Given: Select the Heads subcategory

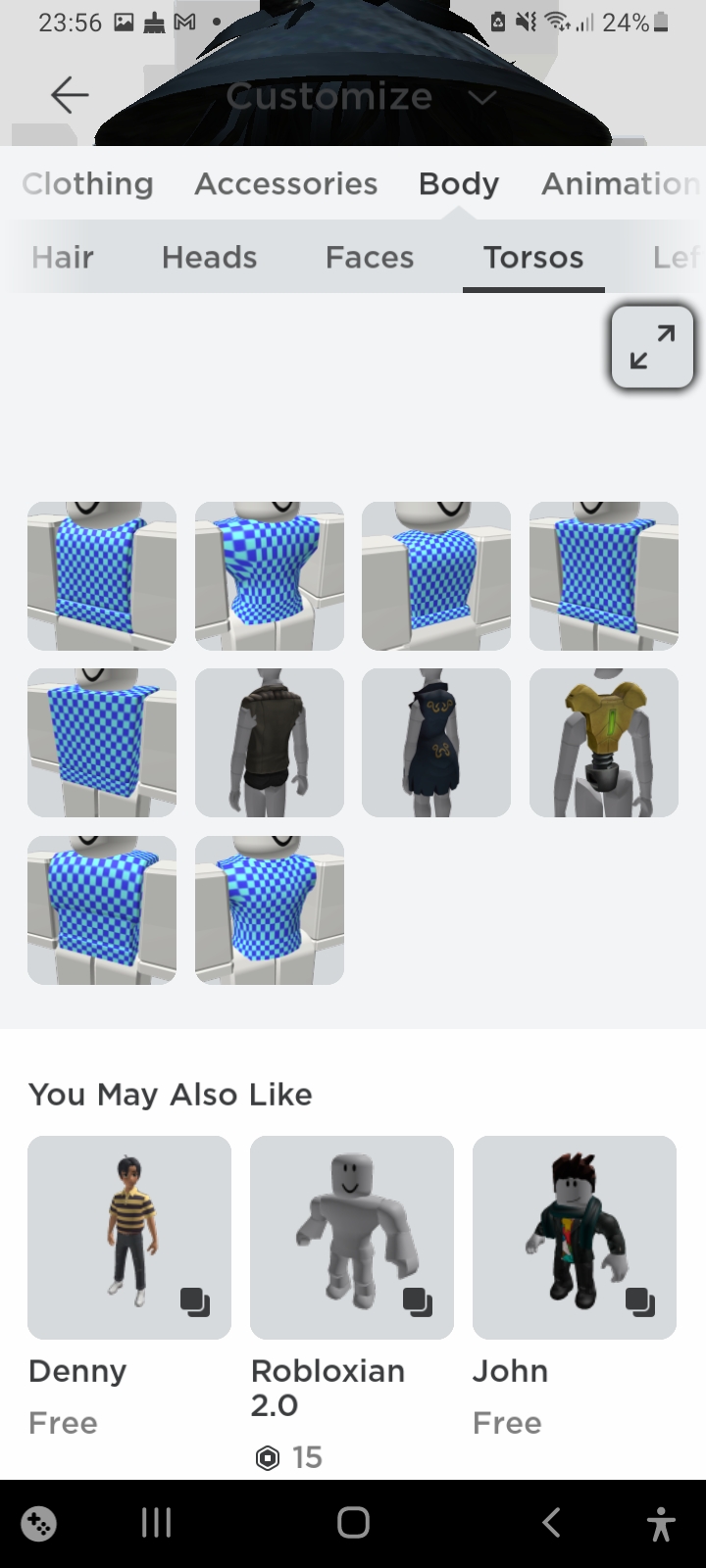Looking at the screenshot, I should click(209, 257).
